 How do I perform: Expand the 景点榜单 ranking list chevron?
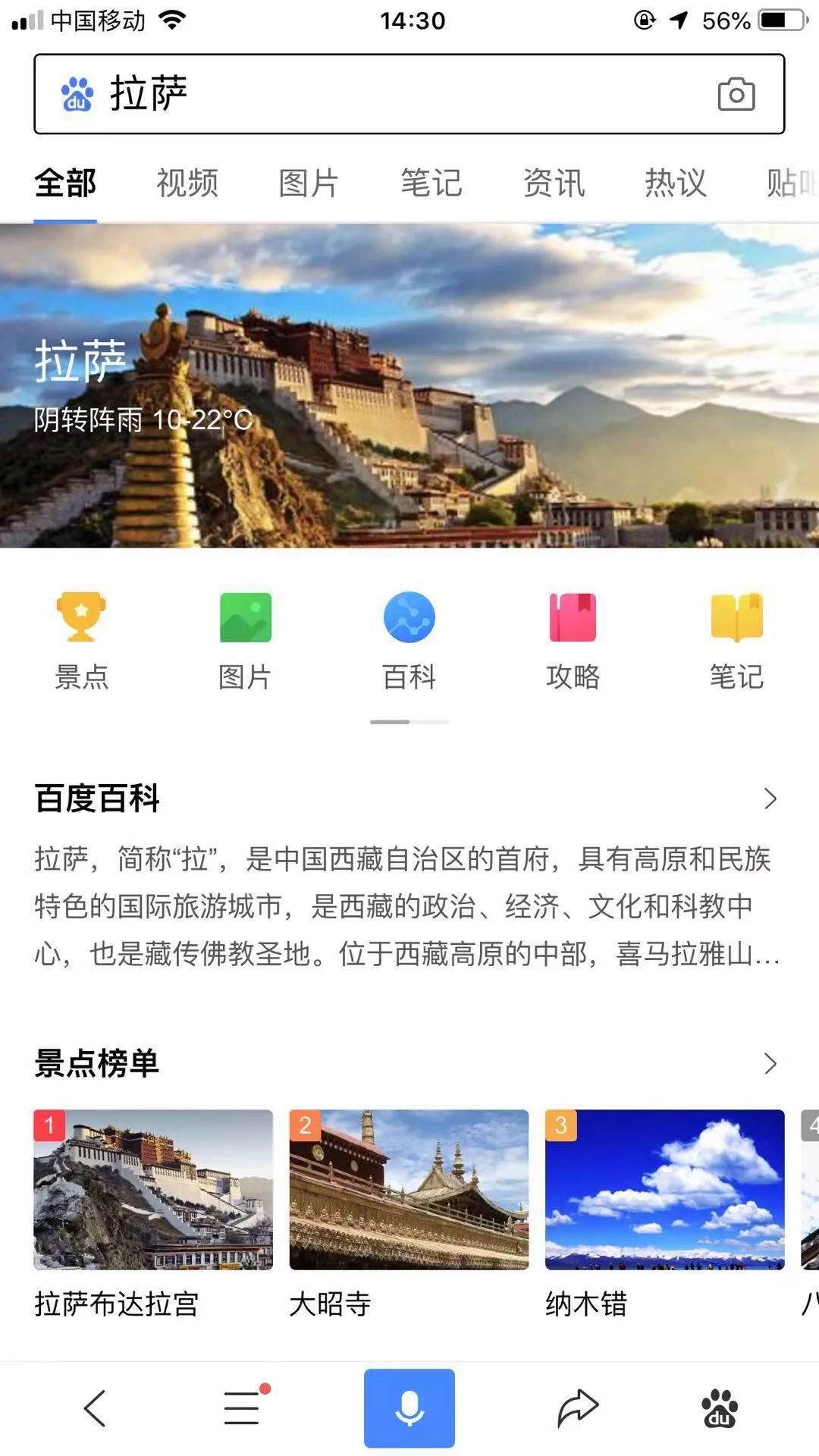[771, 1062]
